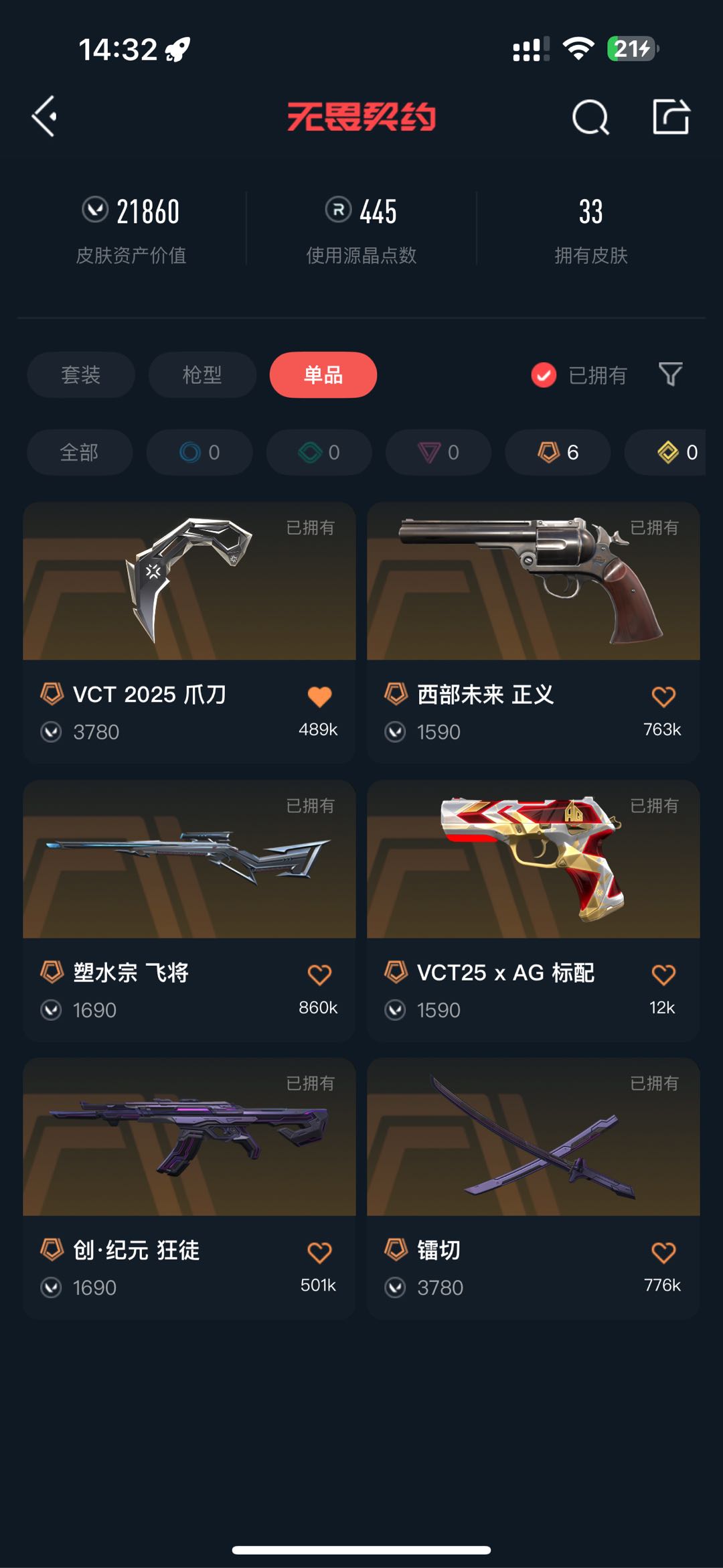Open the search icon

(x=590, y=118)
